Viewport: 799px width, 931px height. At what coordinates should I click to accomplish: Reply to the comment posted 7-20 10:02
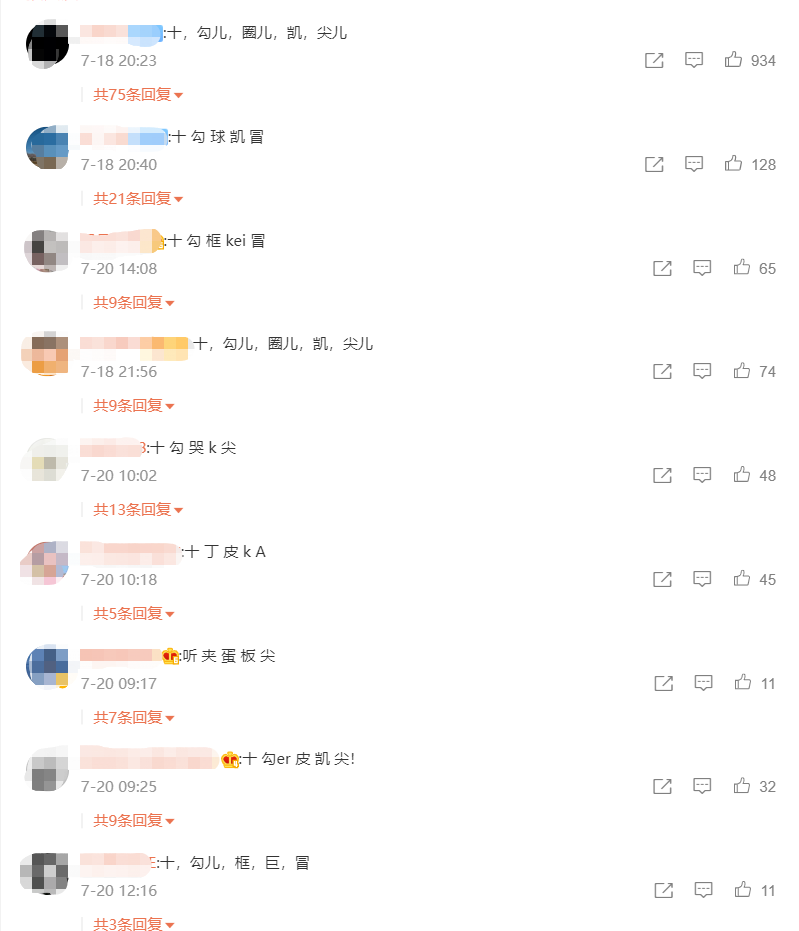coord(702,475)
